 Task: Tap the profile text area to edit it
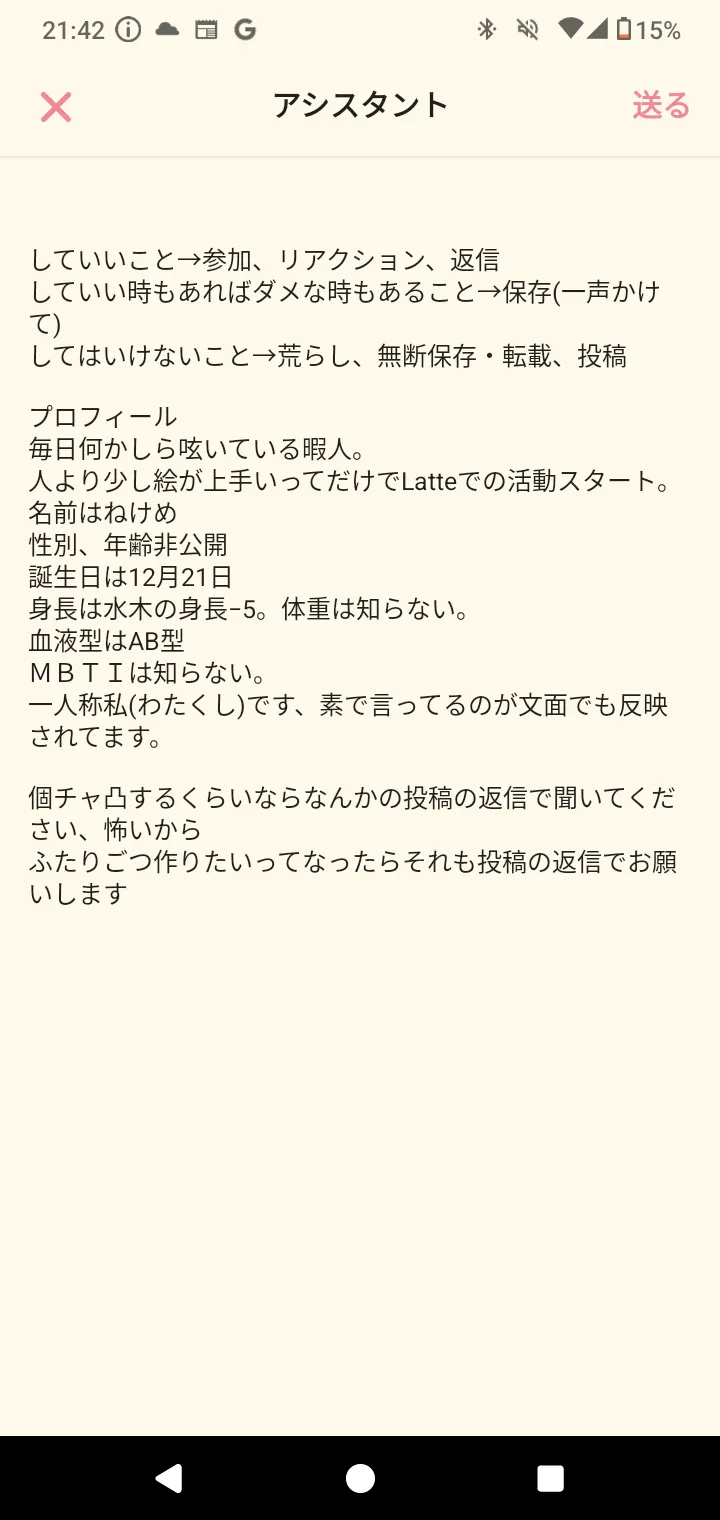[360, 577]
